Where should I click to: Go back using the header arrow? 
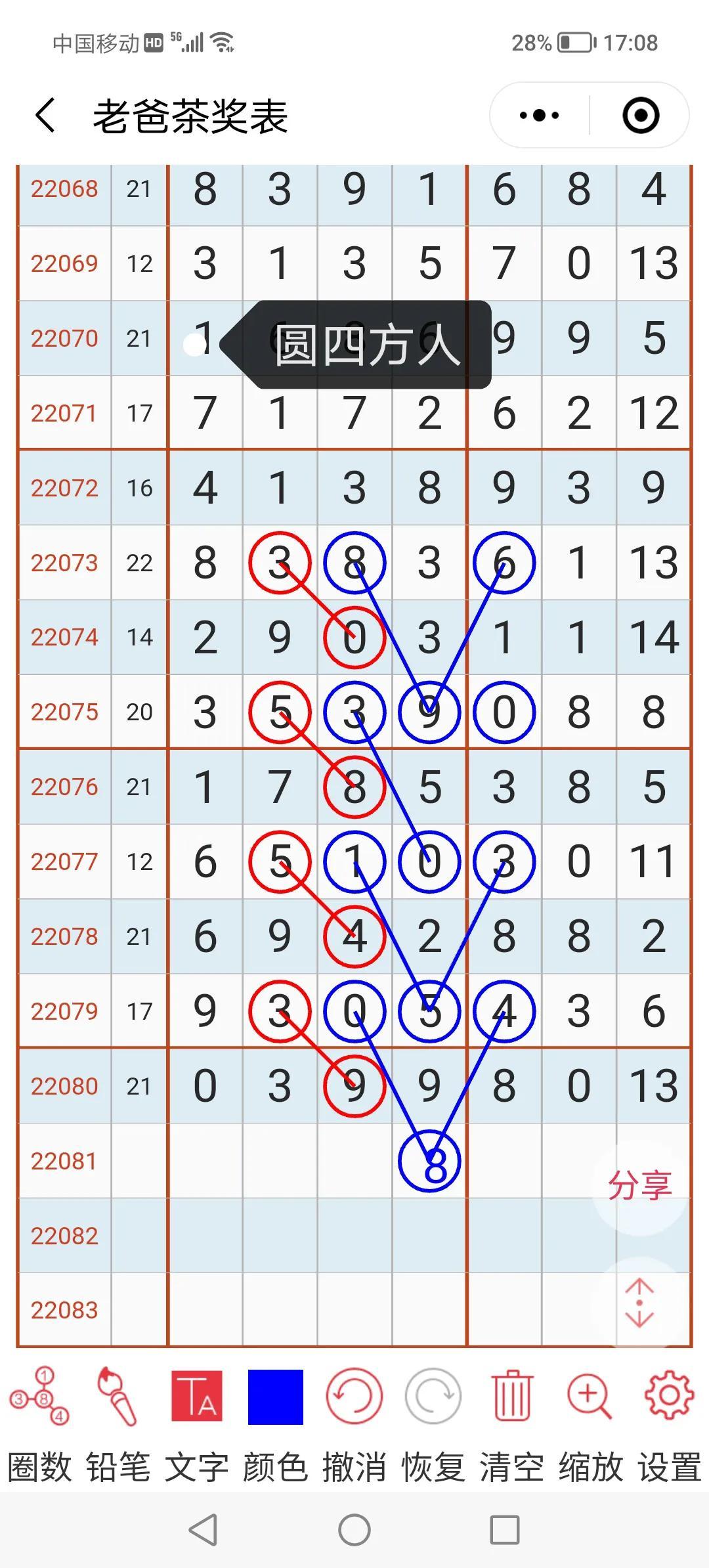(45, 116)
